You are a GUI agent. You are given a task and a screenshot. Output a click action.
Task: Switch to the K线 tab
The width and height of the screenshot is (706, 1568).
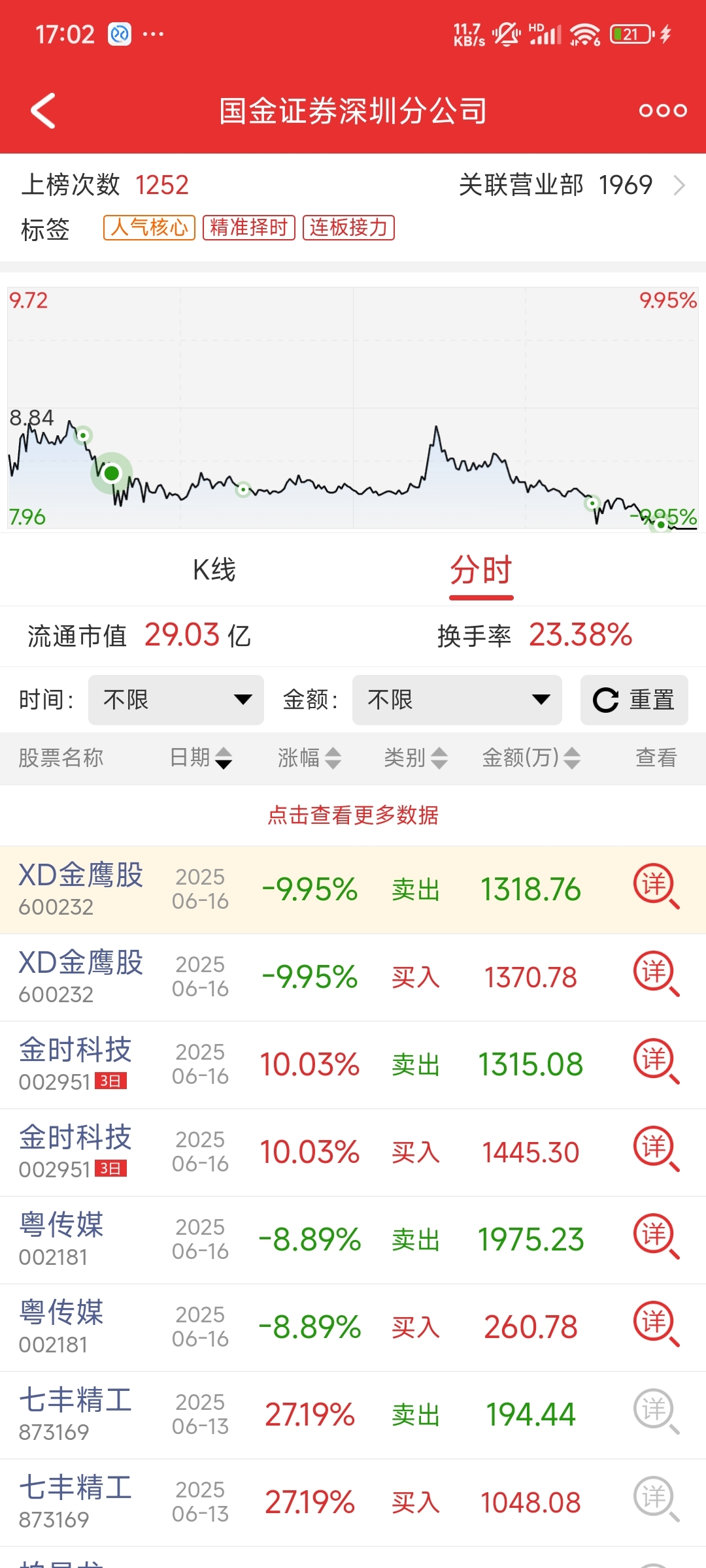point(214,570)
